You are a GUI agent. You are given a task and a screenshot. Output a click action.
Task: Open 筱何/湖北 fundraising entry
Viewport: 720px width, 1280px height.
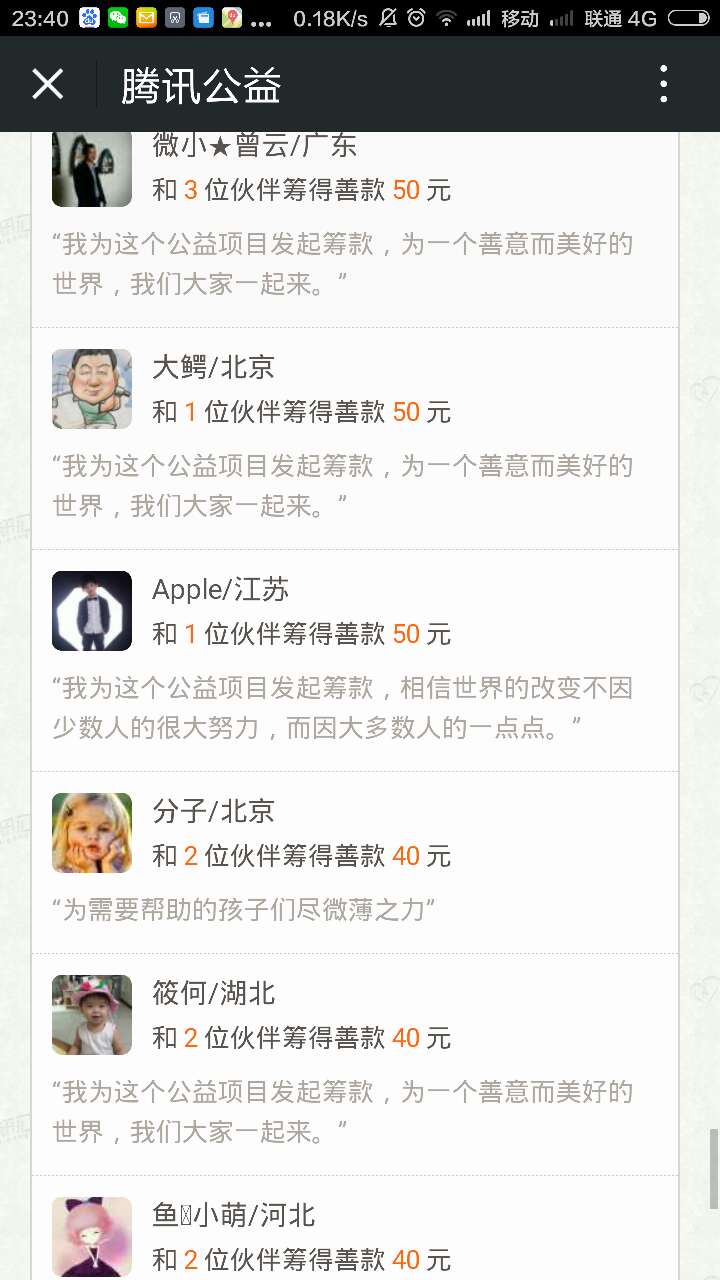click(355, 1064)
